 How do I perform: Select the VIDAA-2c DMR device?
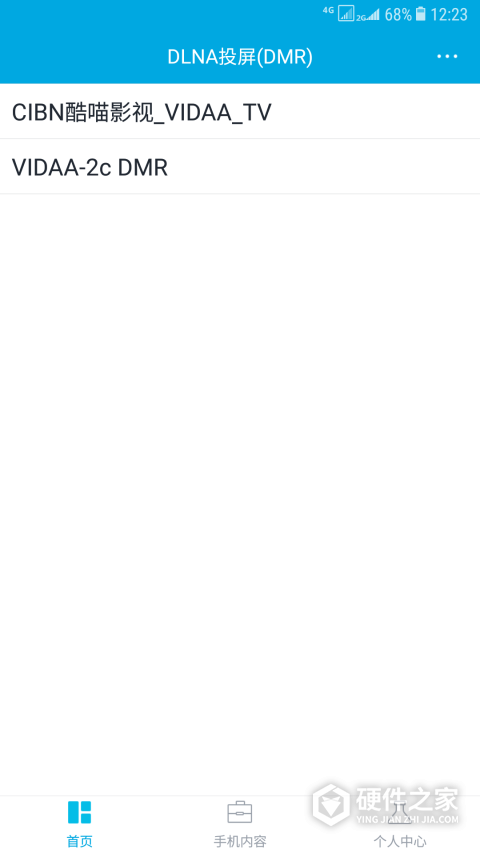[x=240, y=167]
